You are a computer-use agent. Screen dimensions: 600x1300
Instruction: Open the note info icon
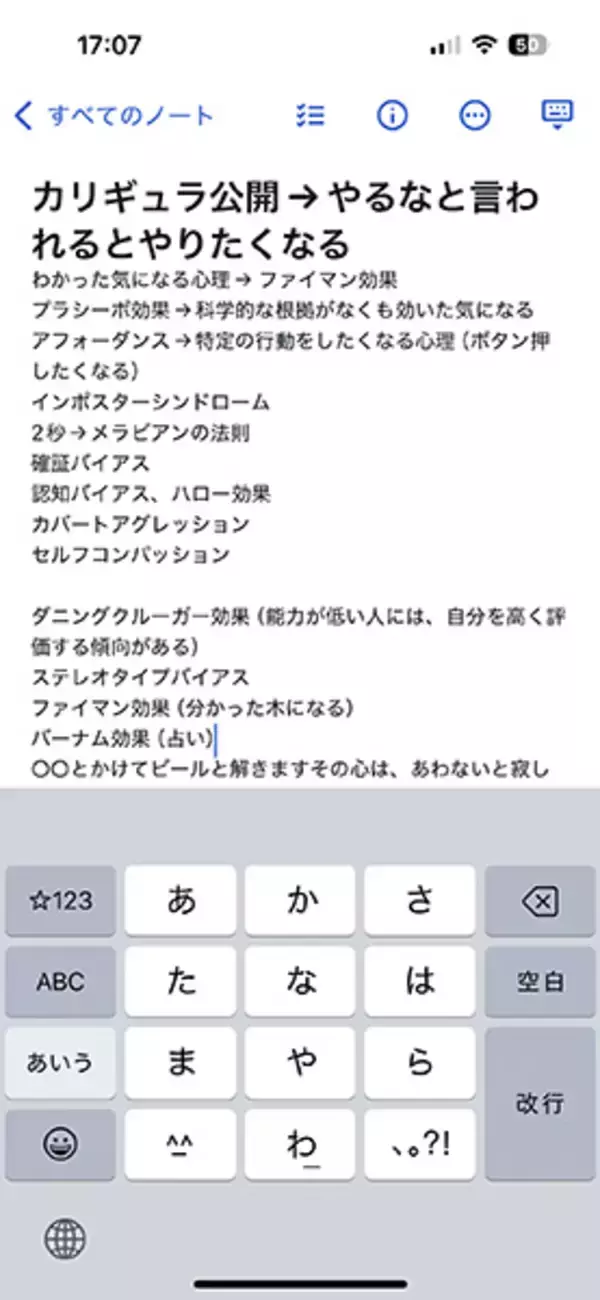click(x=392, y=116)
